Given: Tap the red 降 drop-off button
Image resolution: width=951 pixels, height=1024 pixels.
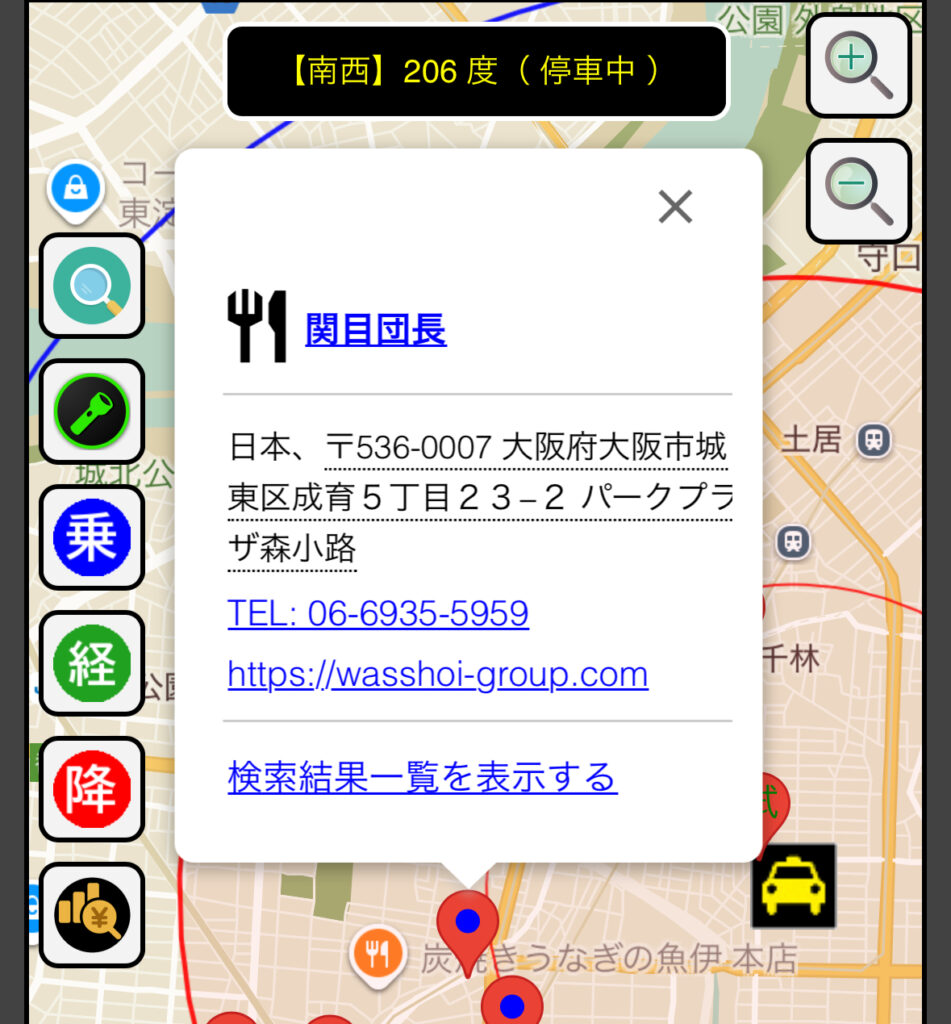Looking at the screenshot, I should tap(92, 789).
